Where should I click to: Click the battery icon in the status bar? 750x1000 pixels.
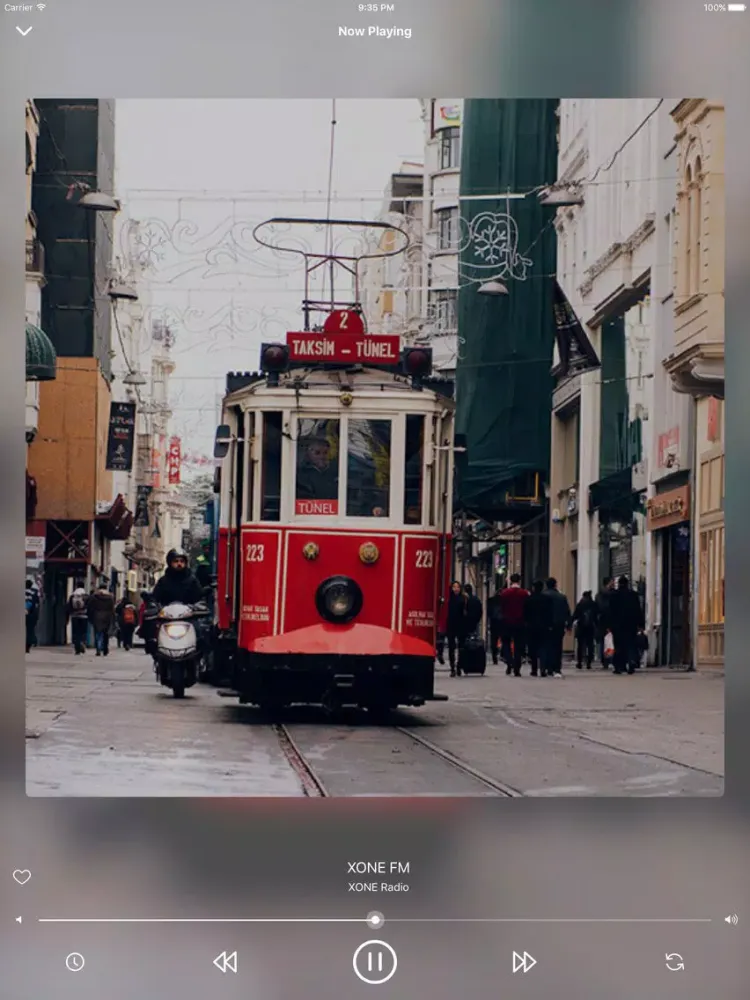pos(736,7)
